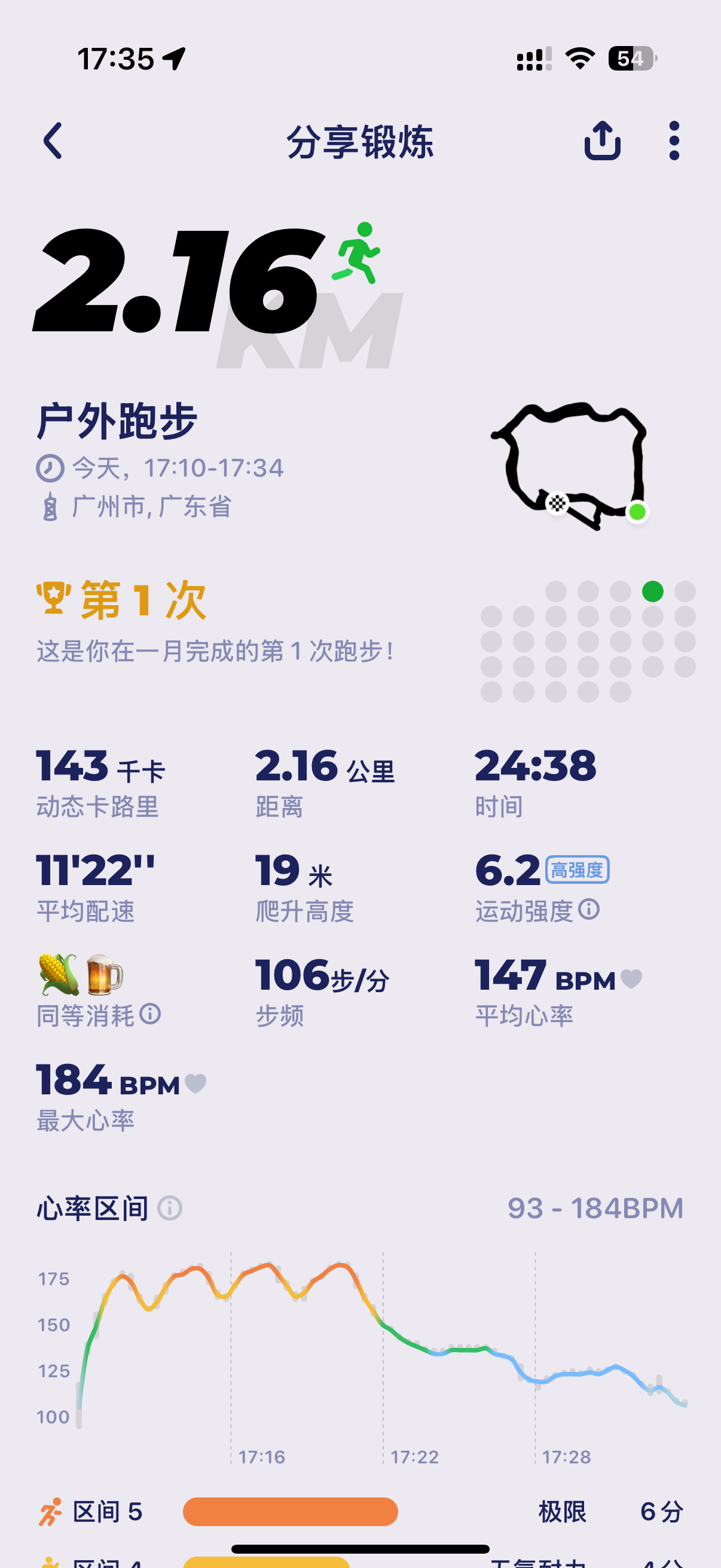View info about 运动强度
721x1568 pixels.
589,910
